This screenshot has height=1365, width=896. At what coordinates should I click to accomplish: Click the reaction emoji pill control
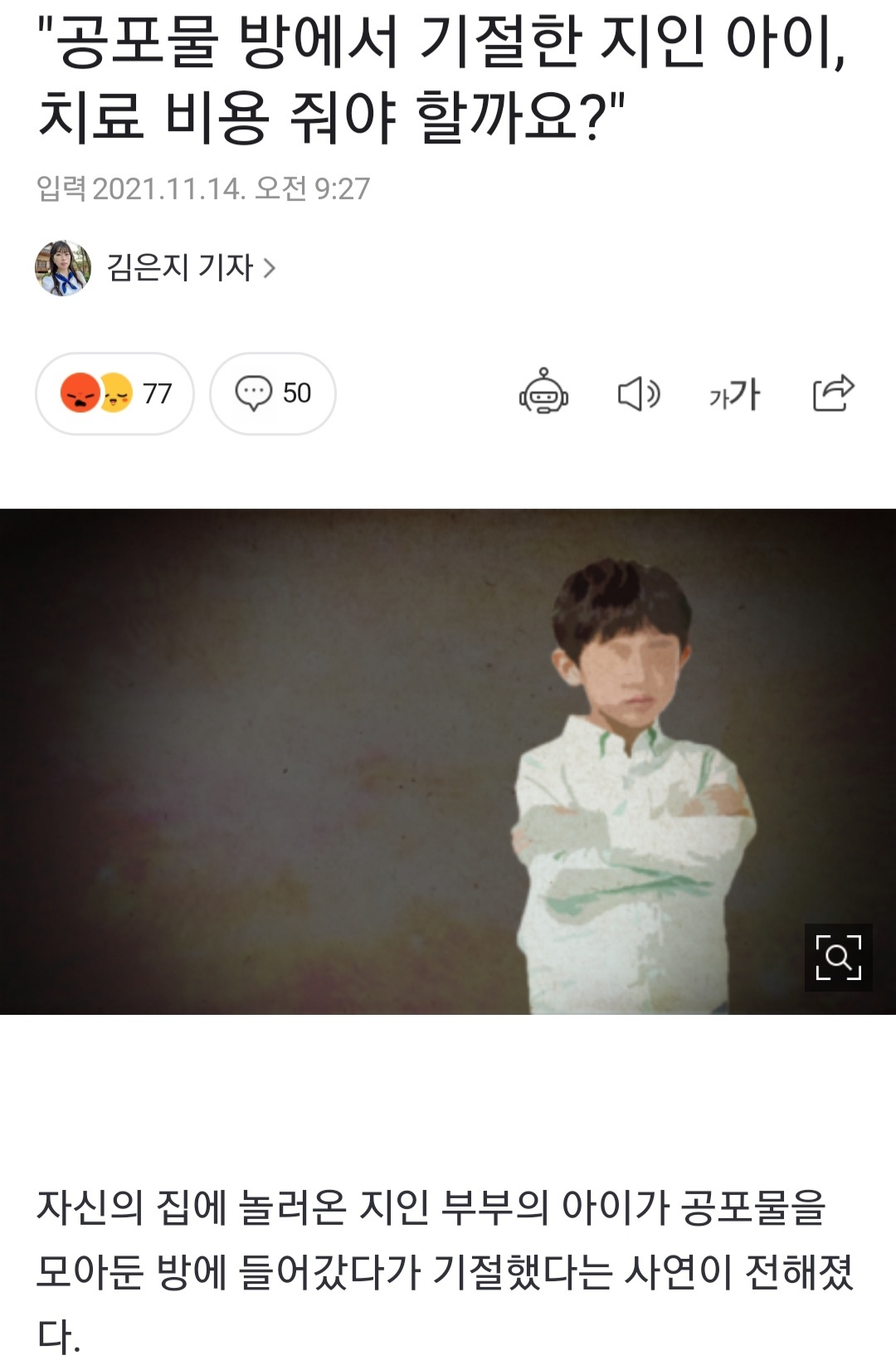coord(116,394)
